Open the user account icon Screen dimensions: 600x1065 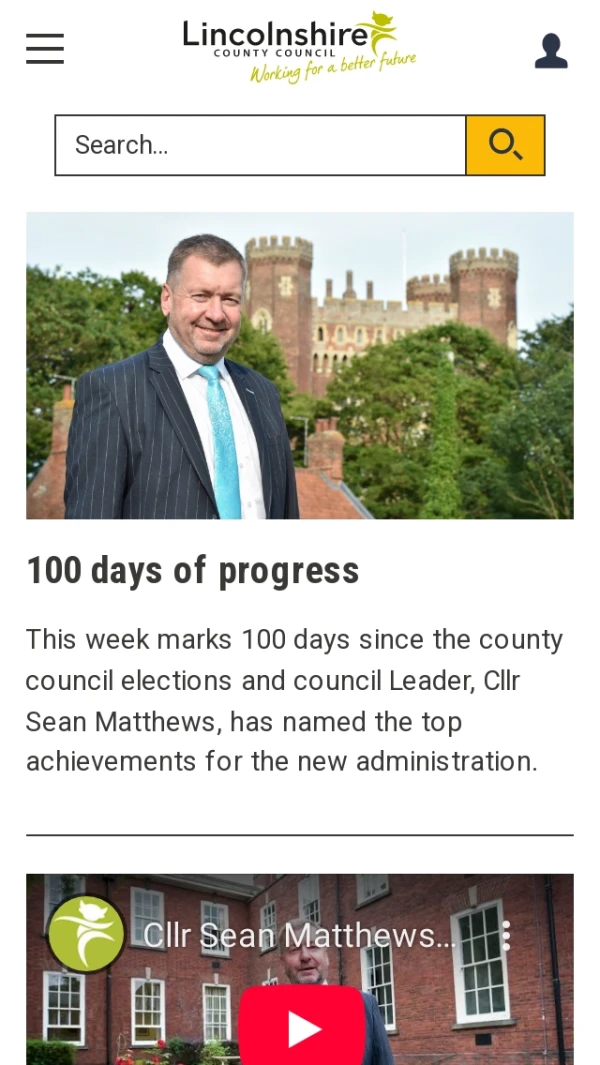point(550,50)
